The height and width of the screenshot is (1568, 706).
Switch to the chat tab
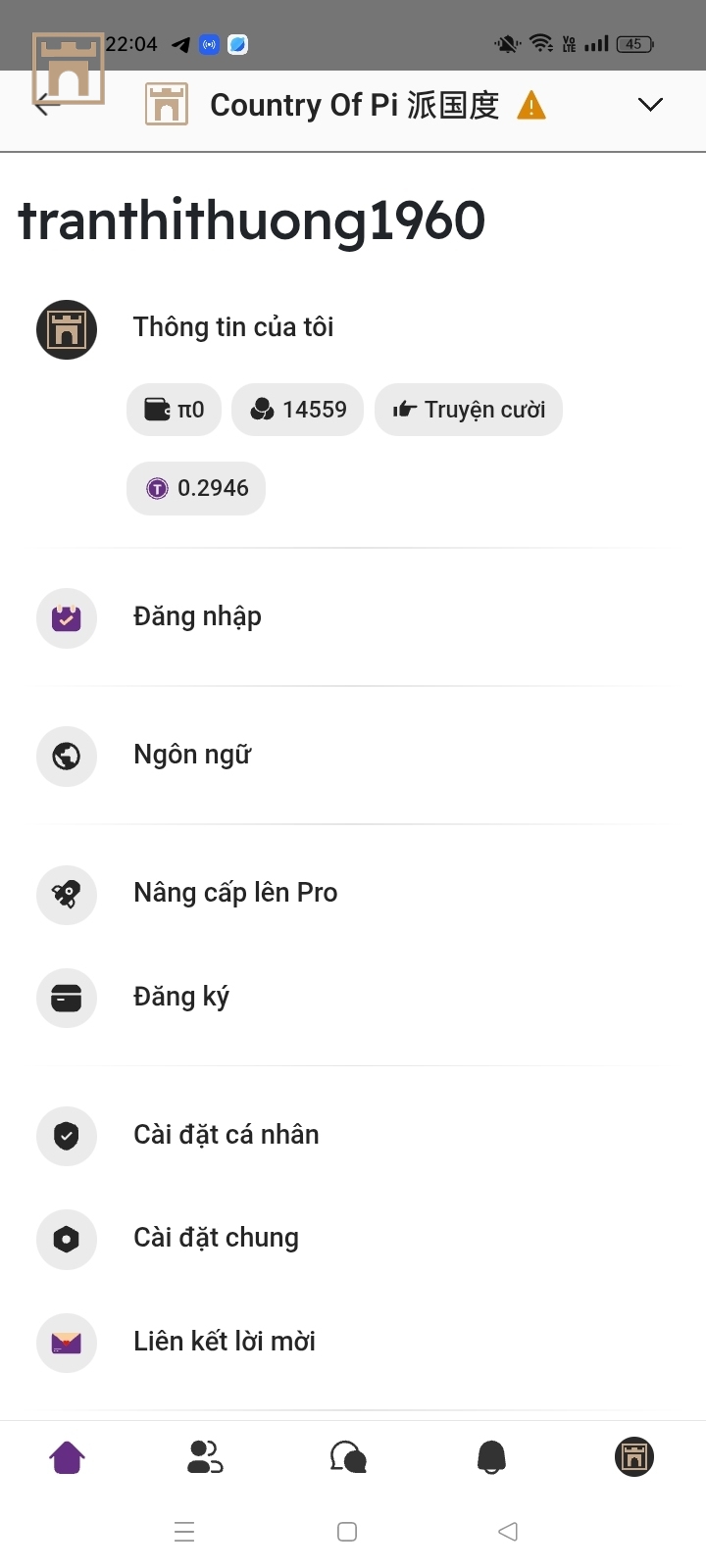[x=348, y=1457]
